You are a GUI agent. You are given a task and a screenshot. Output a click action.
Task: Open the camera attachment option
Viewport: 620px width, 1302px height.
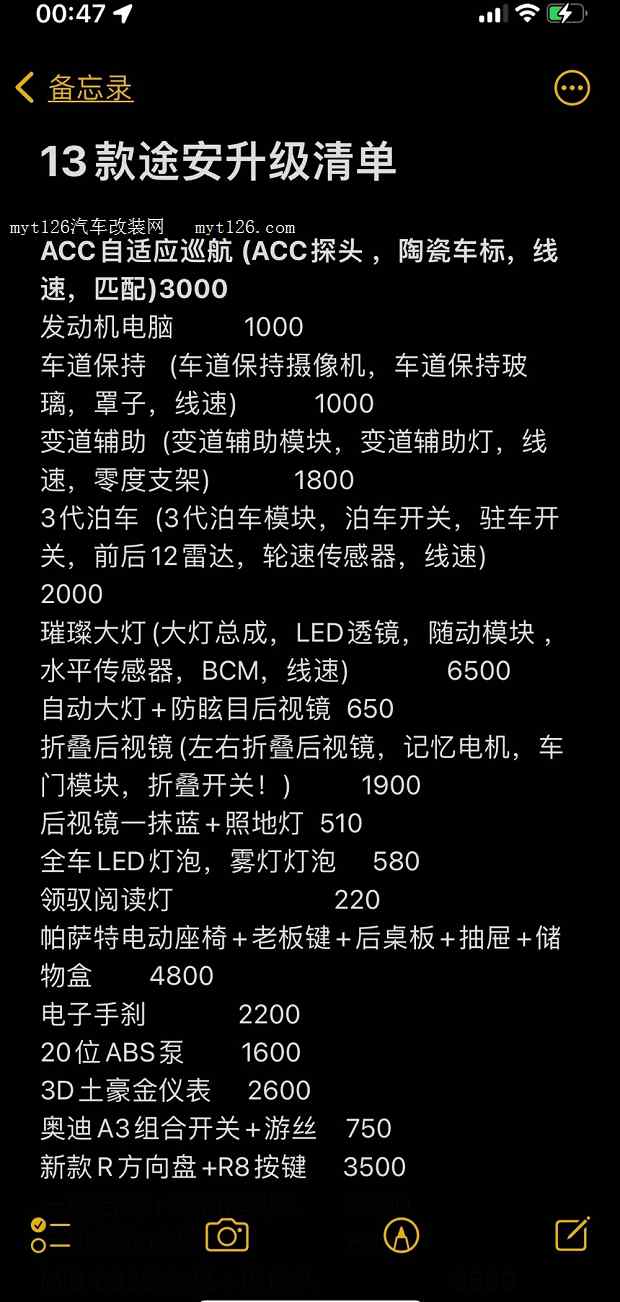coord(227,1235)
